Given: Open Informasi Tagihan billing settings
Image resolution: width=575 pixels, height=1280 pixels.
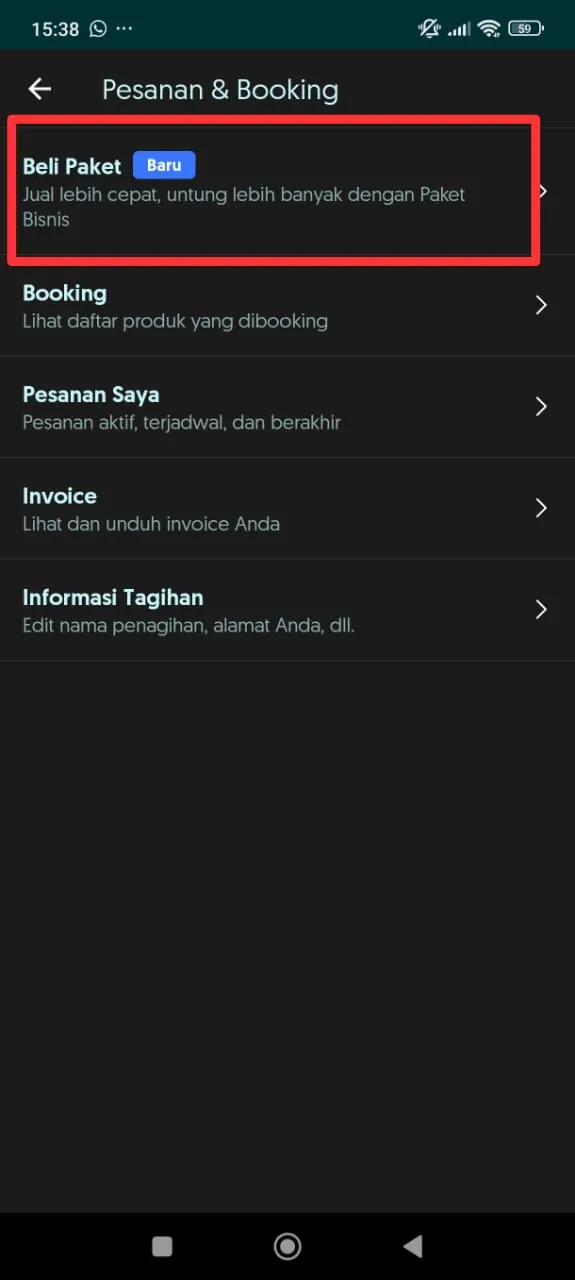Looking at the screenshot, I should coord(287,610).
